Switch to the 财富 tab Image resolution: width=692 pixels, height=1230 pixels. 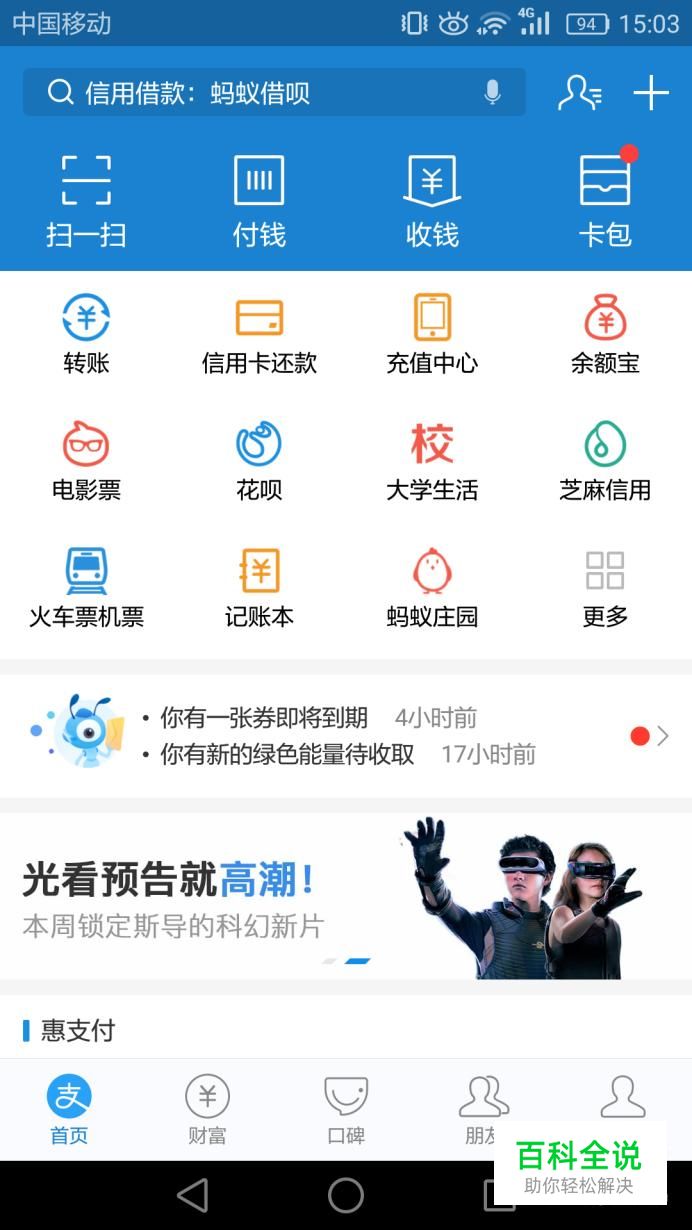click(x=207, y=1110)
